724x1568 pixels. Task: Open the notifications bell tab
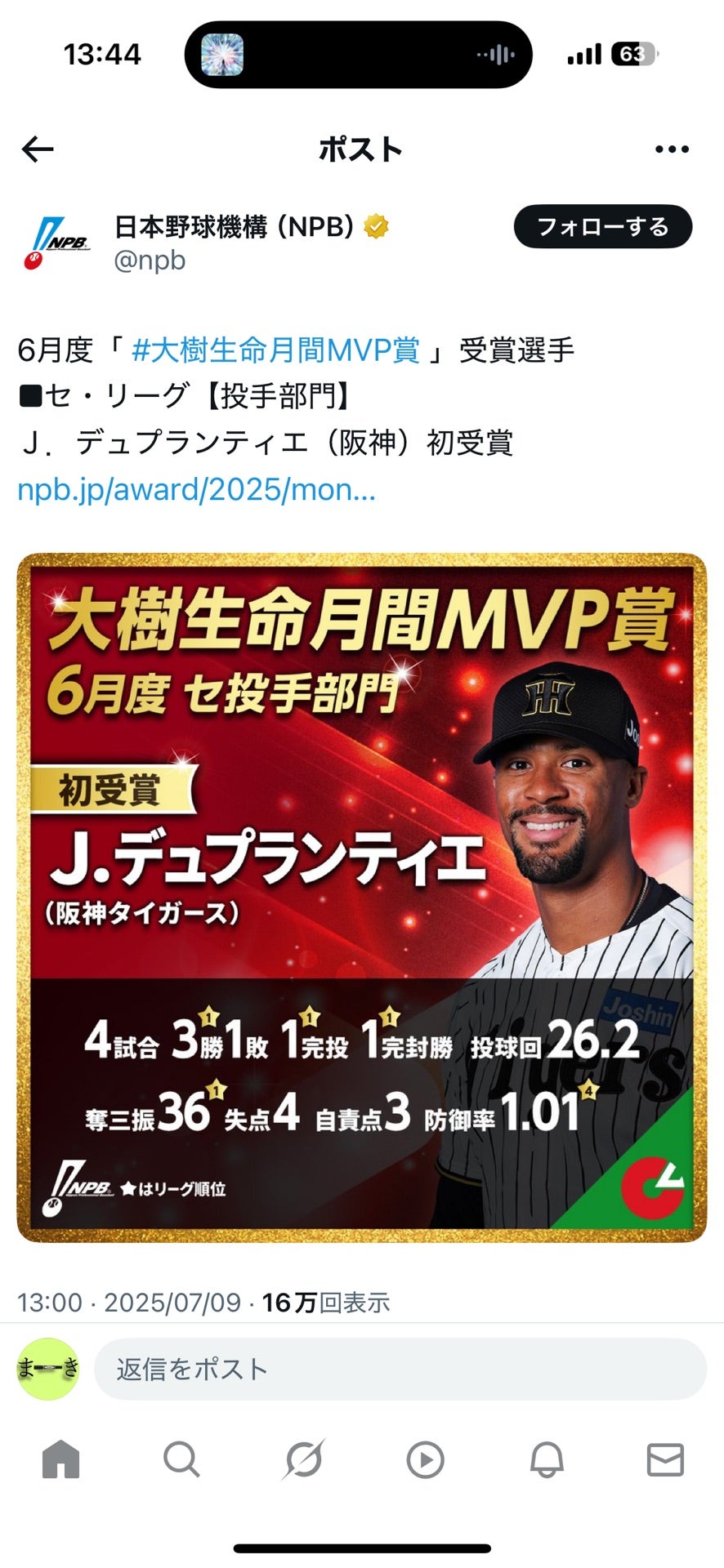(x=546, y=1459)
